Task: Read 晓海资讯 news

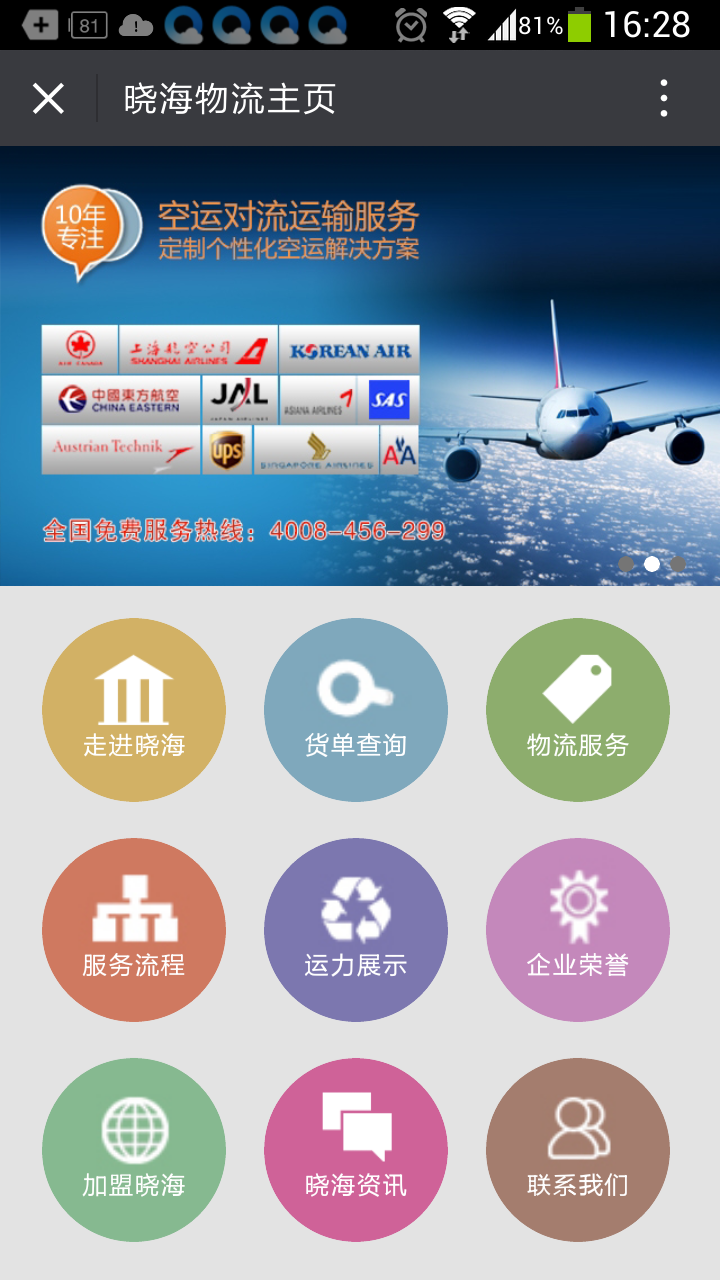Action: 356,1150
